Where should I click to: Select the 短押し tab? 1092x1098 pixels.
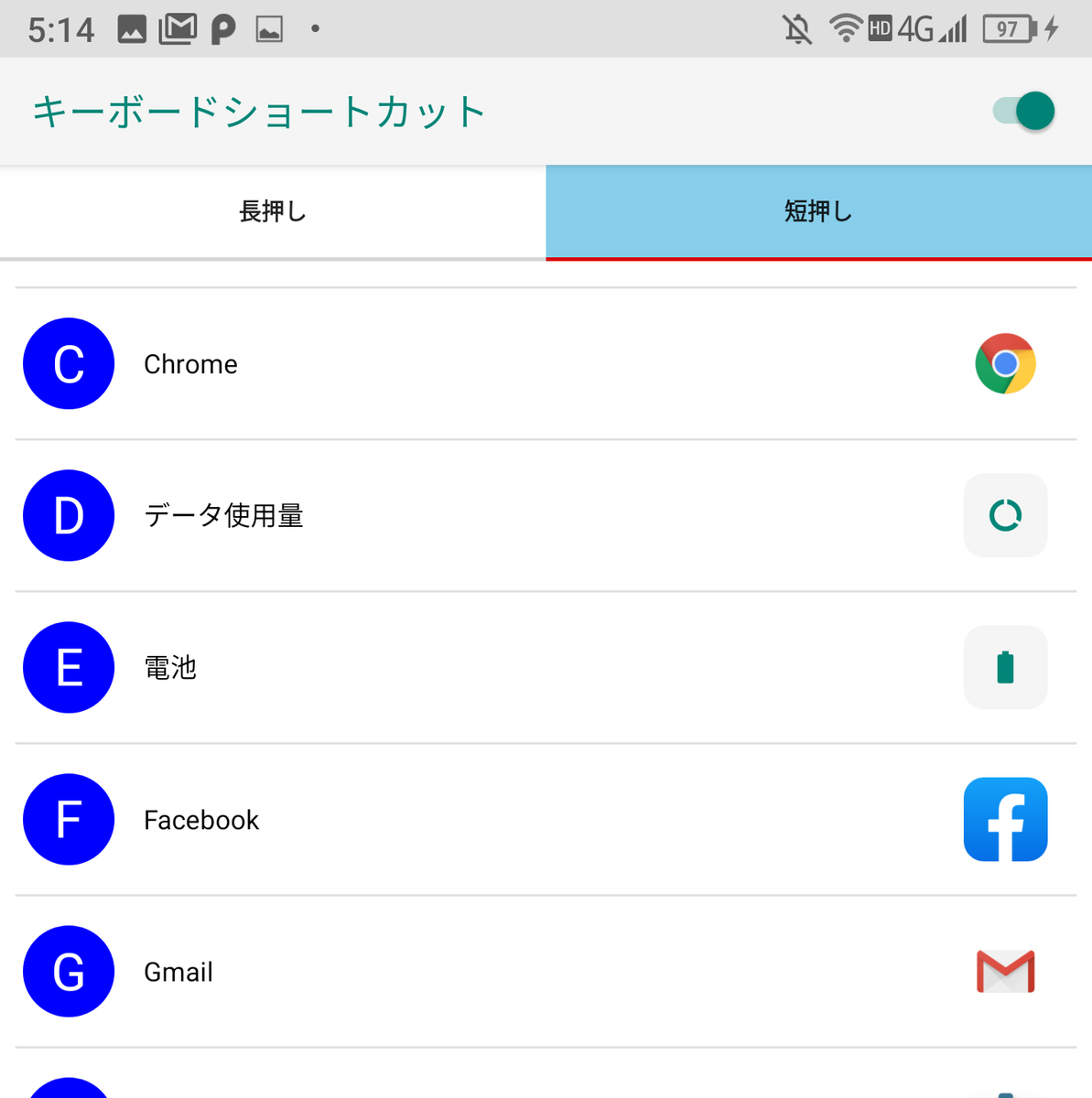(x=818, y=211)
